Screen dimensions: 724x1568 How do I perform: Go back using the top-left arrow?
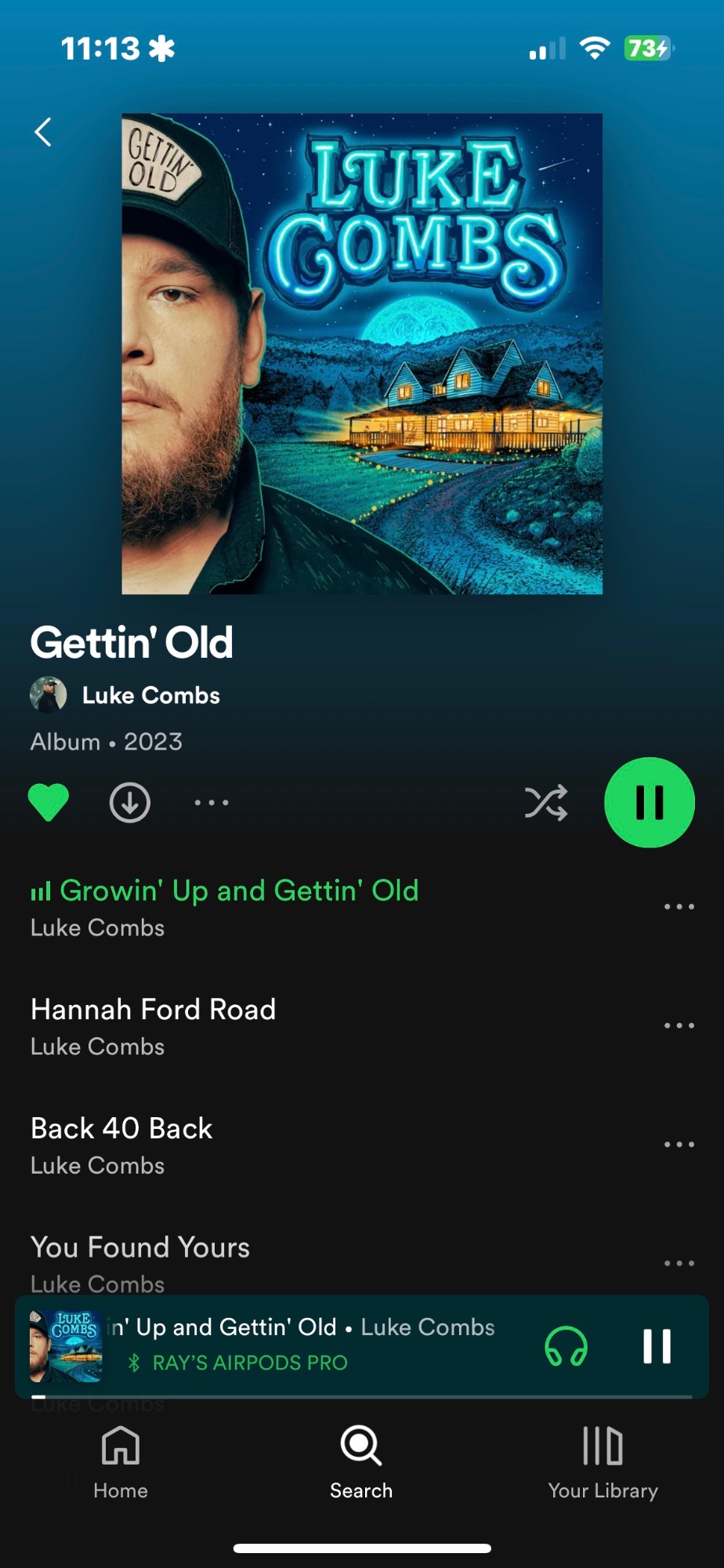pyautogui.click(x=43, y=132)
